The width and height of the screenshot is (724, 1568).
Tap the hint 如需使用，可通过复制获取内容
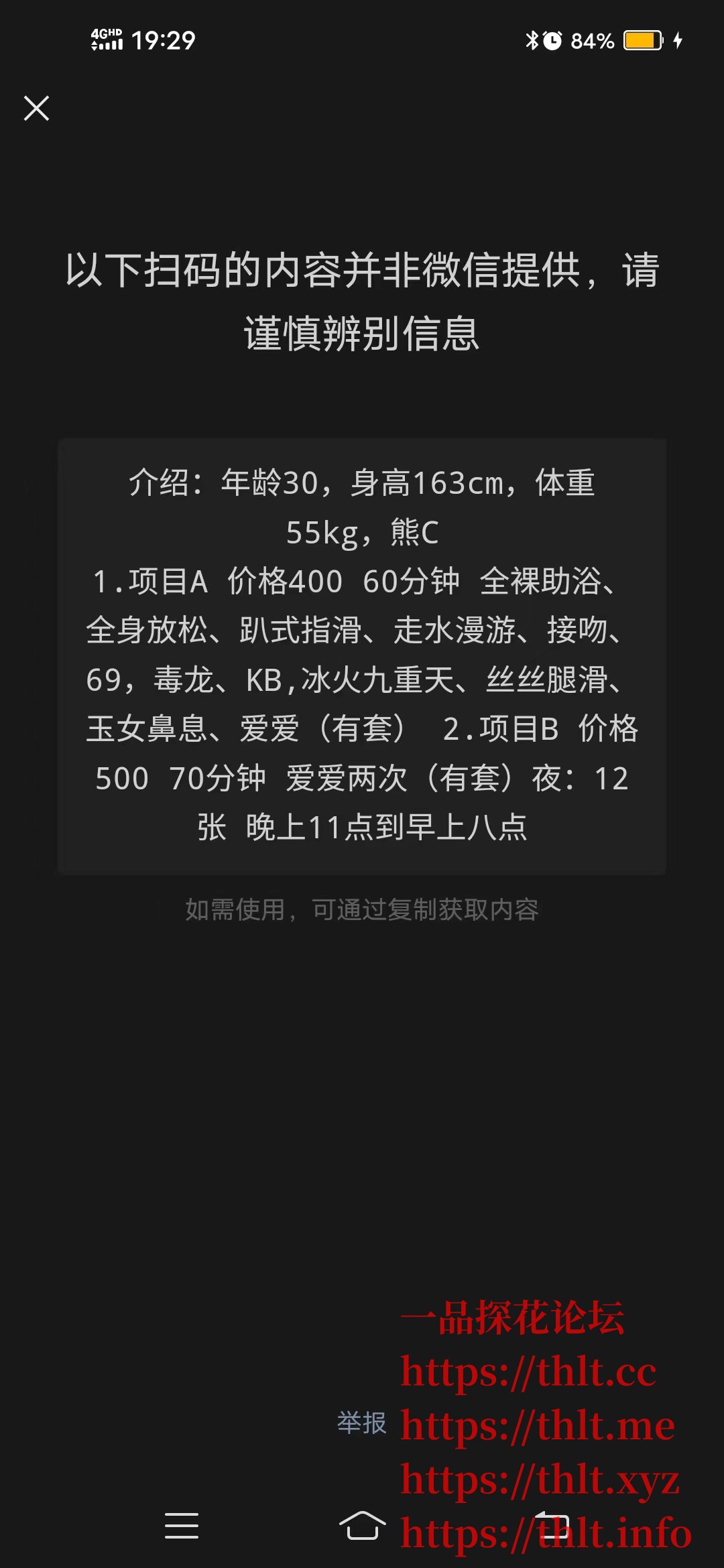362,909
